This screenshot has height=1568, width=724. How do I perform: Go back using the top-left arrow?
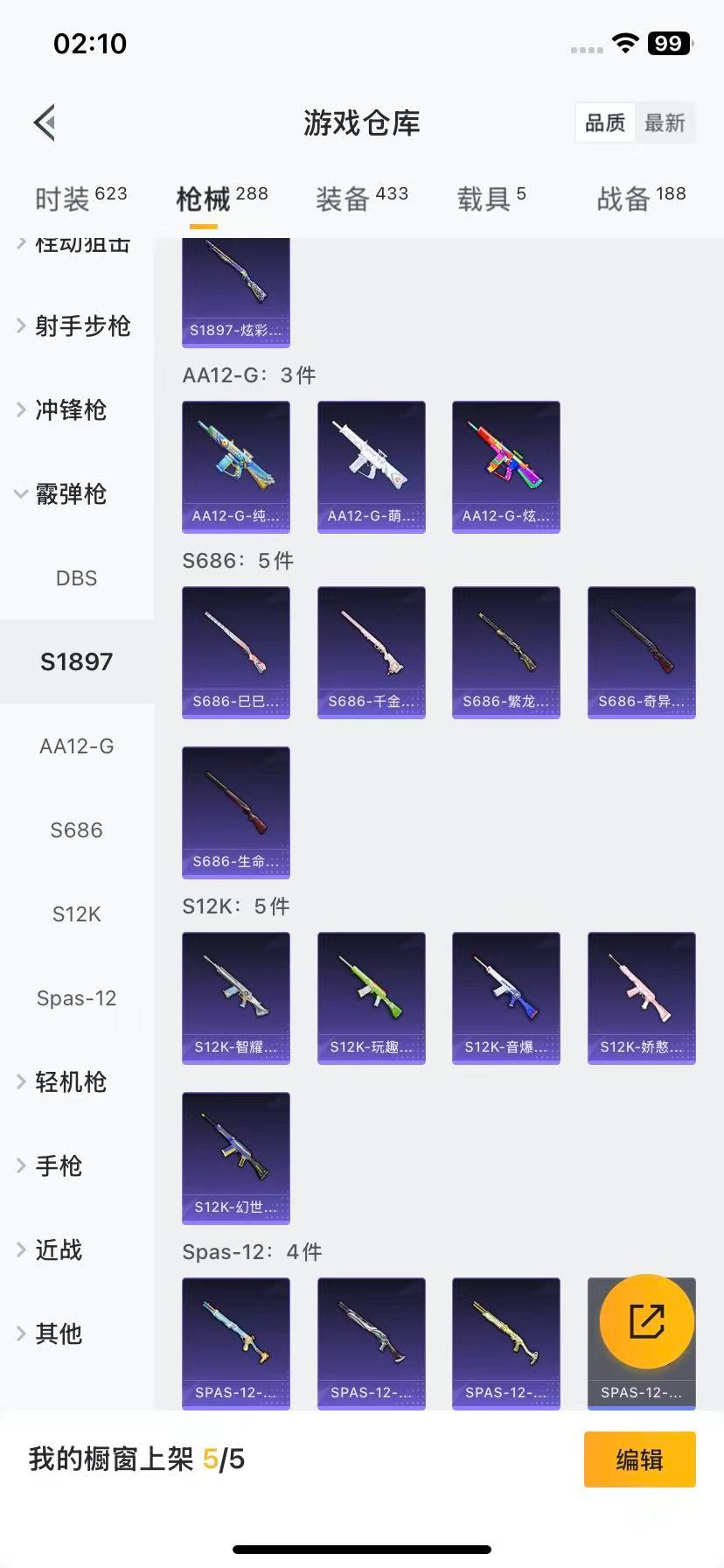(x=45, y=122)
